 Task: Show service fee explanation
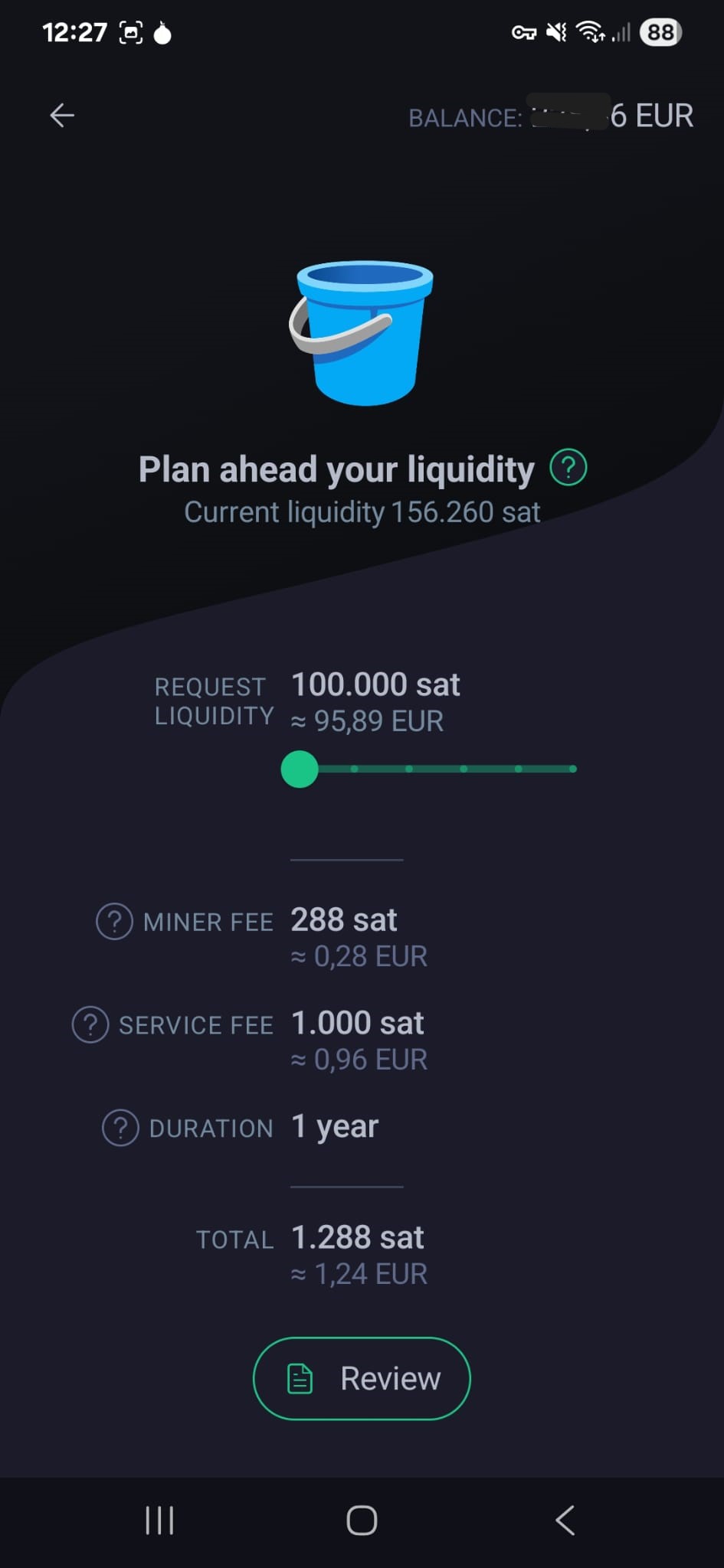click(90, 1025)
